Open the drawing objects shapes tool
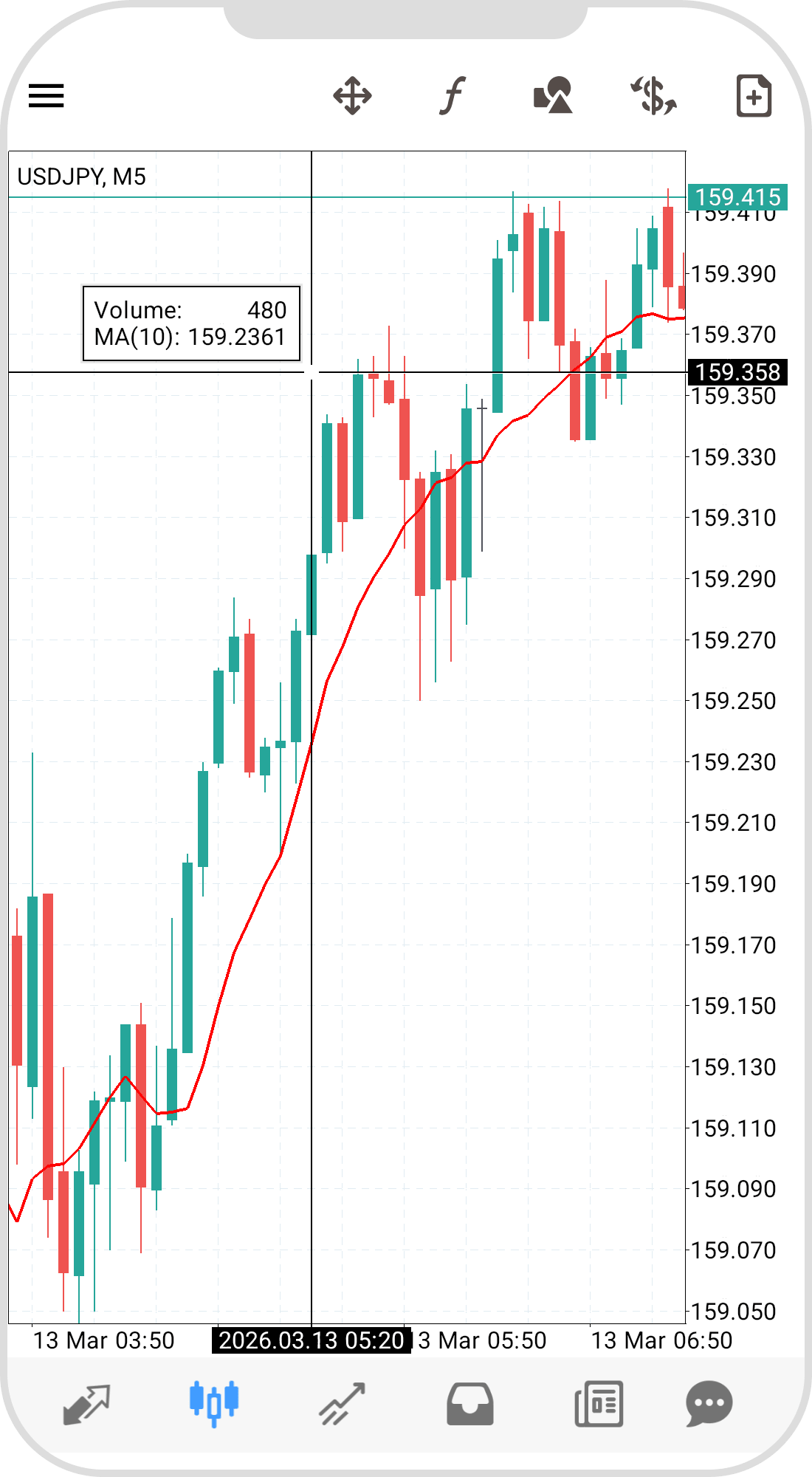The image size is (812, 1477). [553, 96]
